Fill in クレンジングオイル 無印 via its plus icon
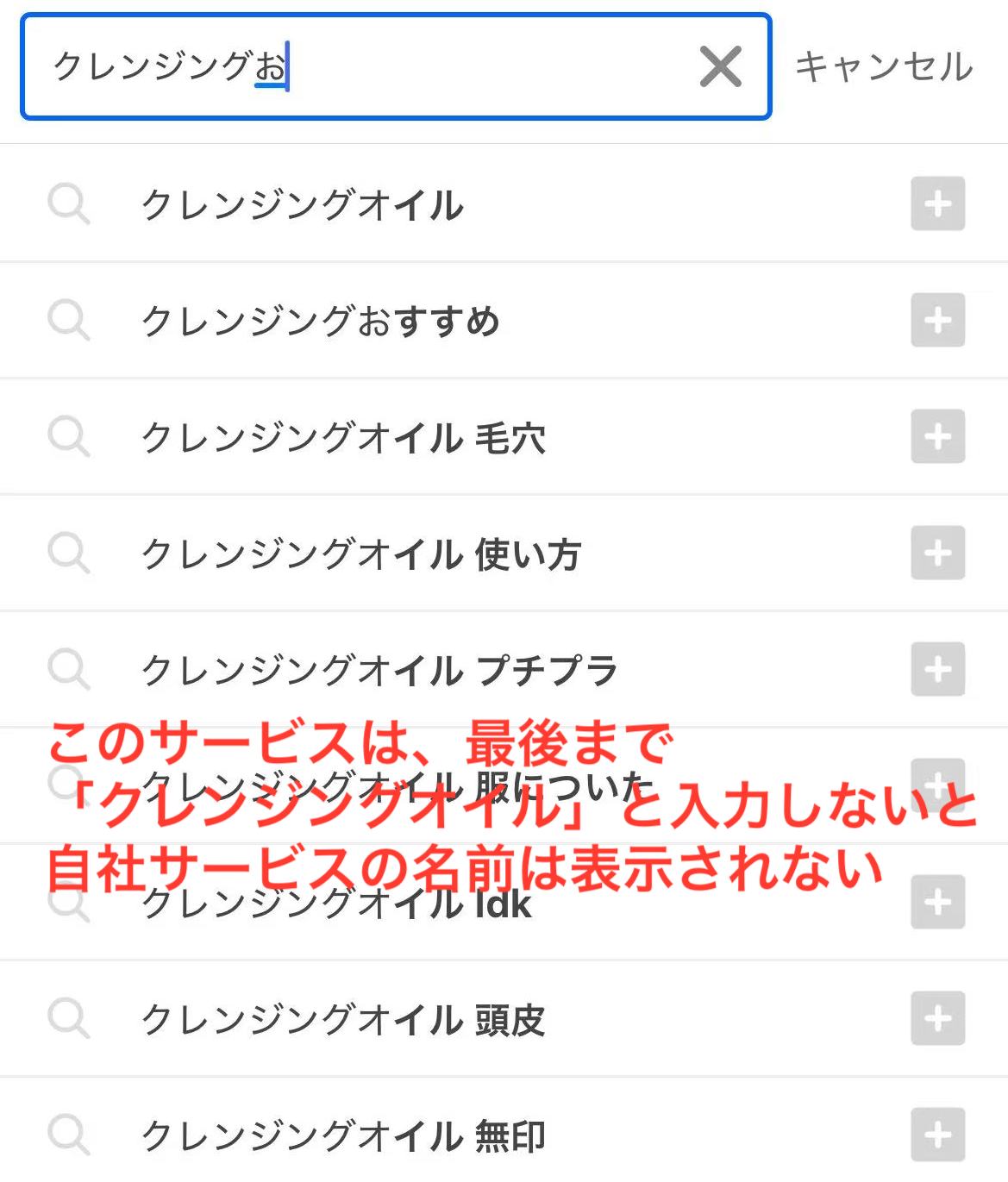This screenshot has width=1008, height=1182. 937,1135
